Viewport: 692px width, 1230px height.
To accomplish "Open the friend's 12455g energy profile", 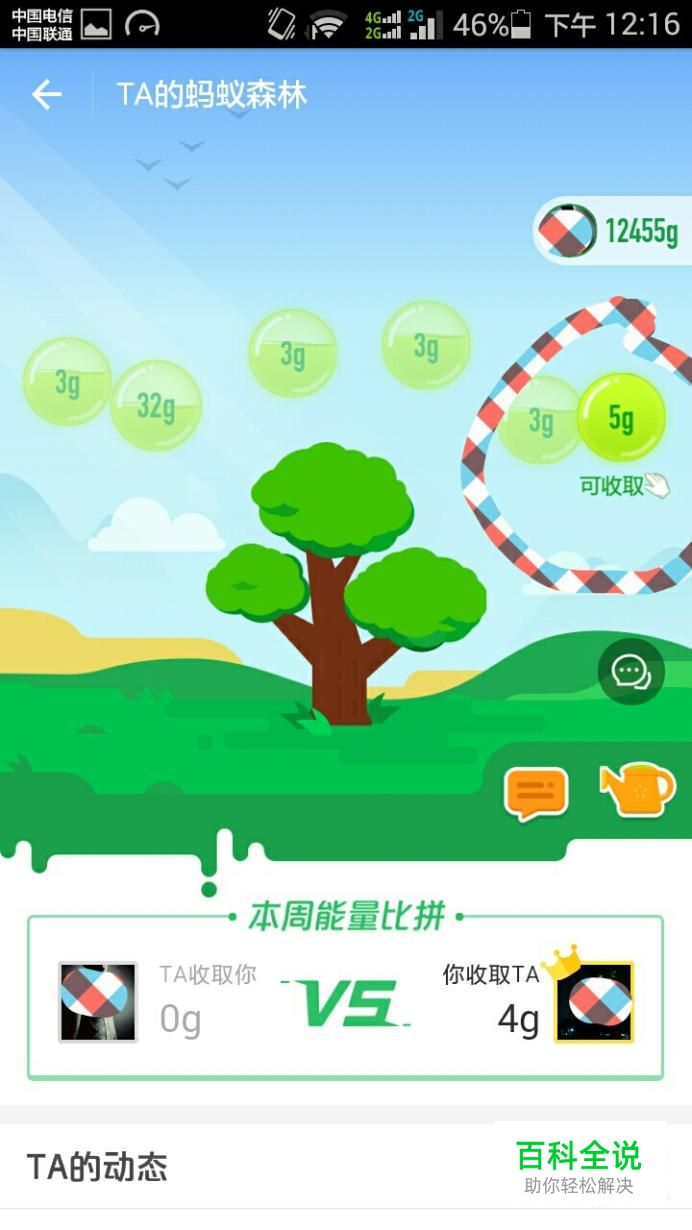I will coord(612,231).
